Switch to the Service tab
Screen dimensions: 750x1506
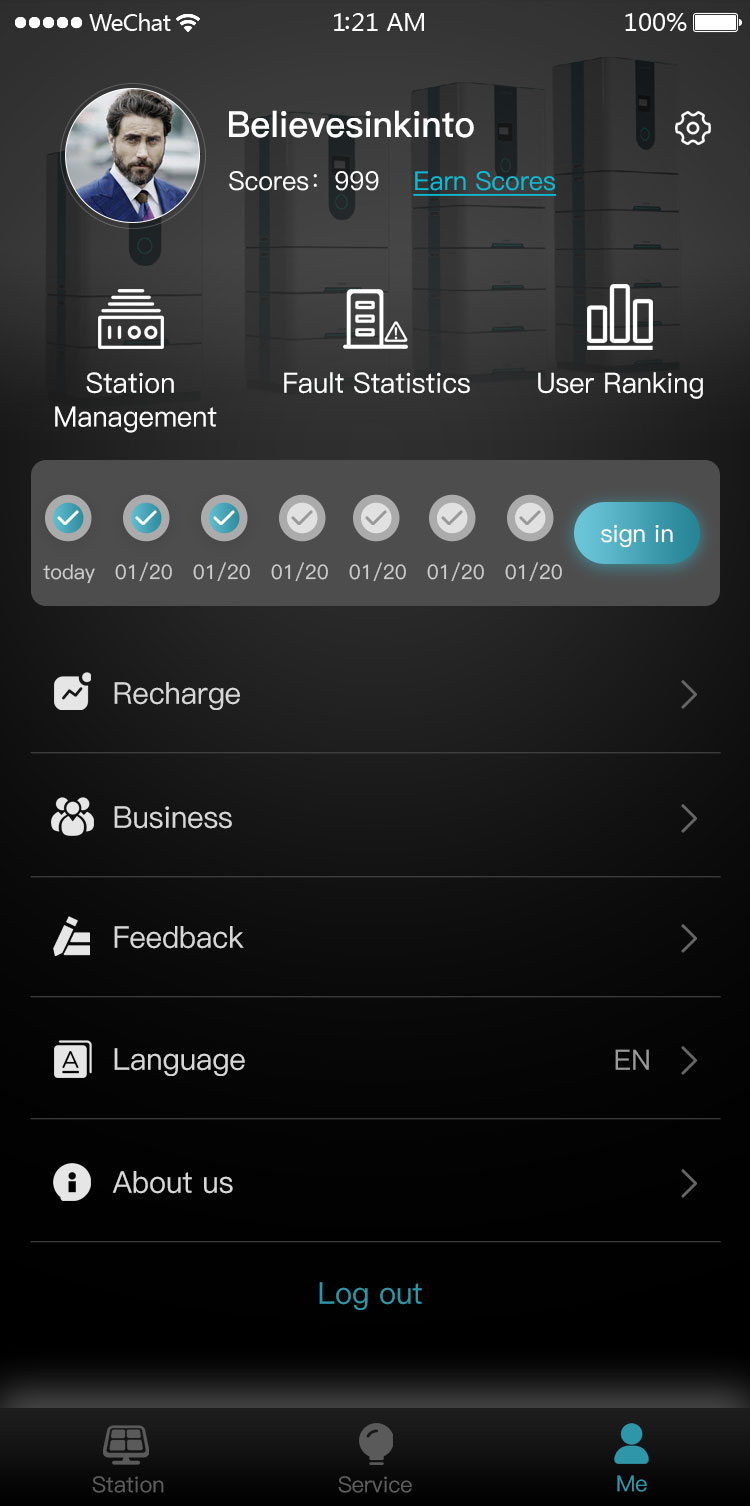point(375,1460)
